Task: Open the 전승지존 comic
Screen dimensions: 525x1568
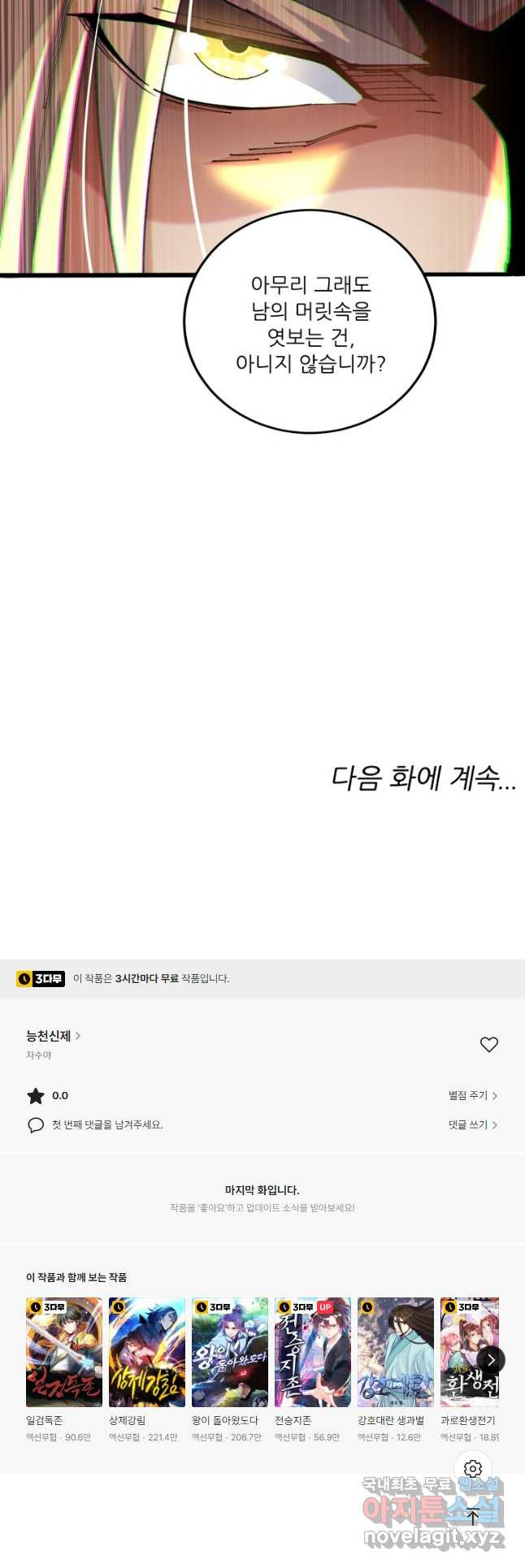Action: (313, 1352)
